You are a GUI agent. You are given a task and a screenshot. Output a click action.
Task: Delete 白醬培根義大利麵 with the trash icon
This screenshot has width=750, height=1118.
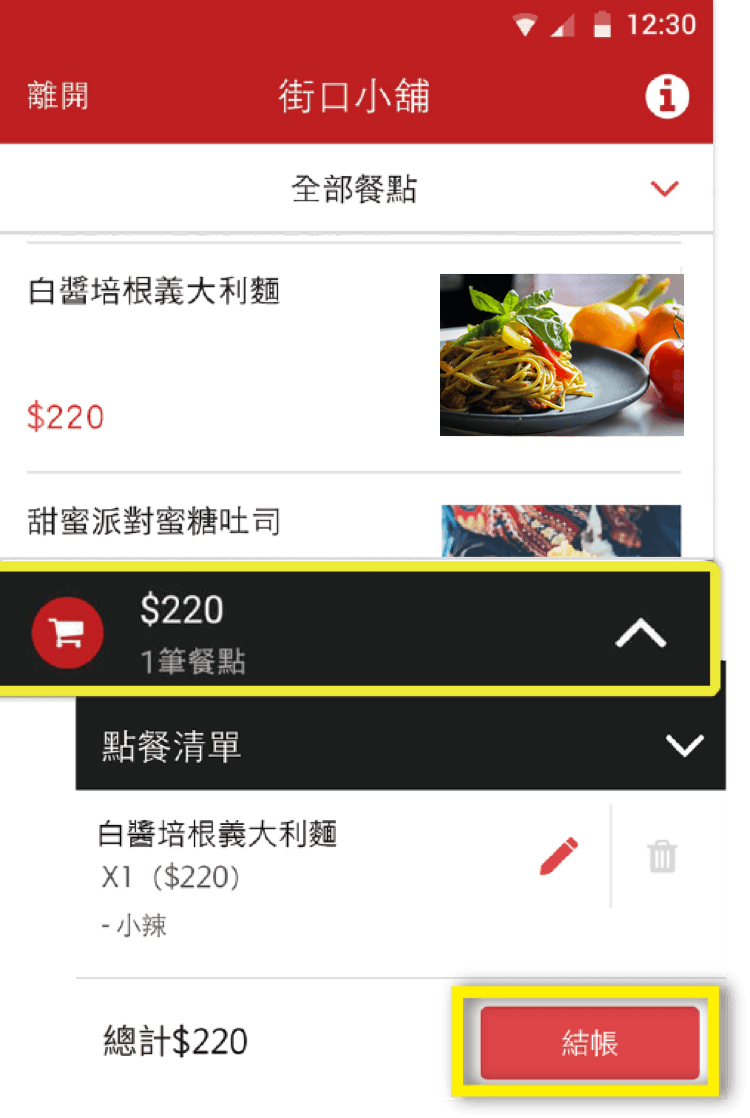[x=662, y=857]
